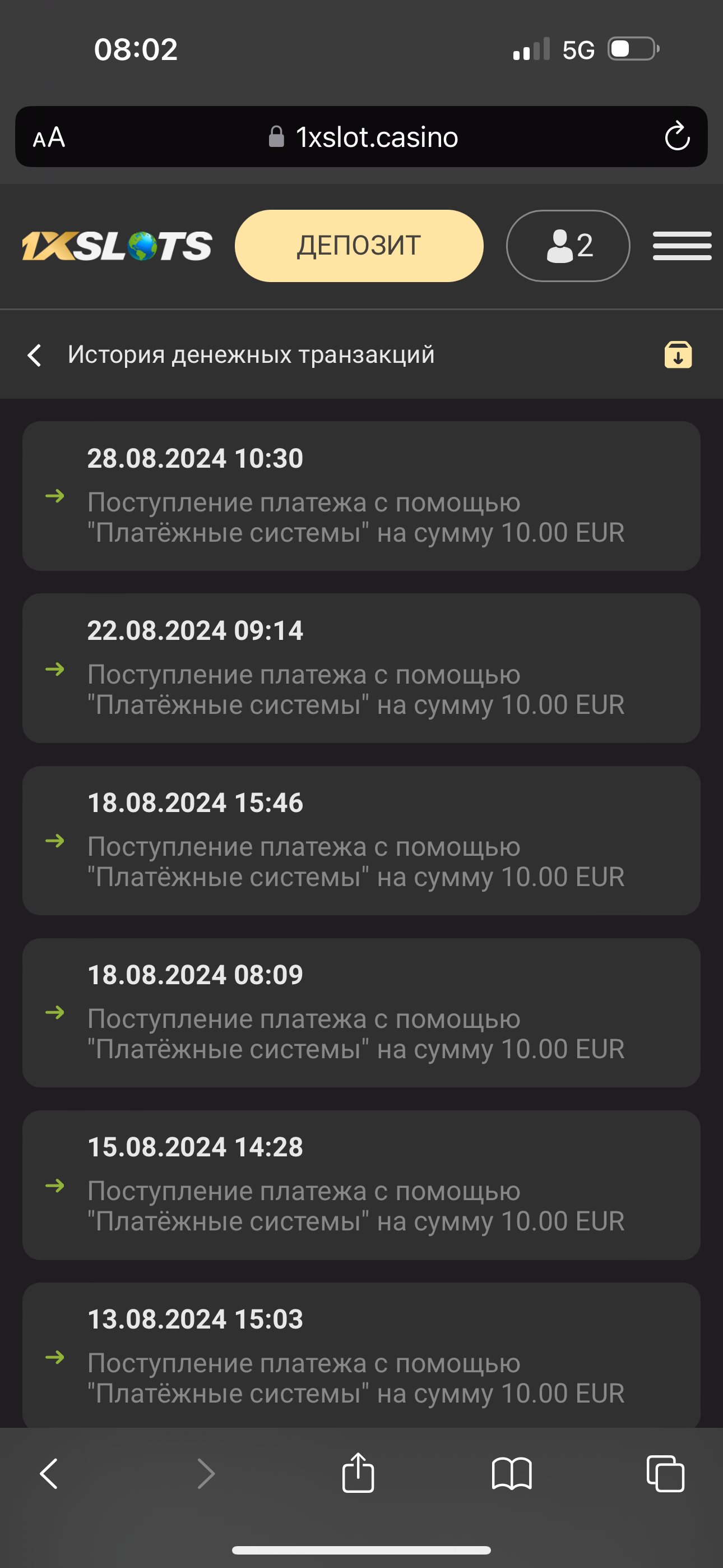Image resolution: width=723 pixels, height=1568 pixels.
Task: Tap the ДЕПОЗИТ button
Action: click(359, 246)
